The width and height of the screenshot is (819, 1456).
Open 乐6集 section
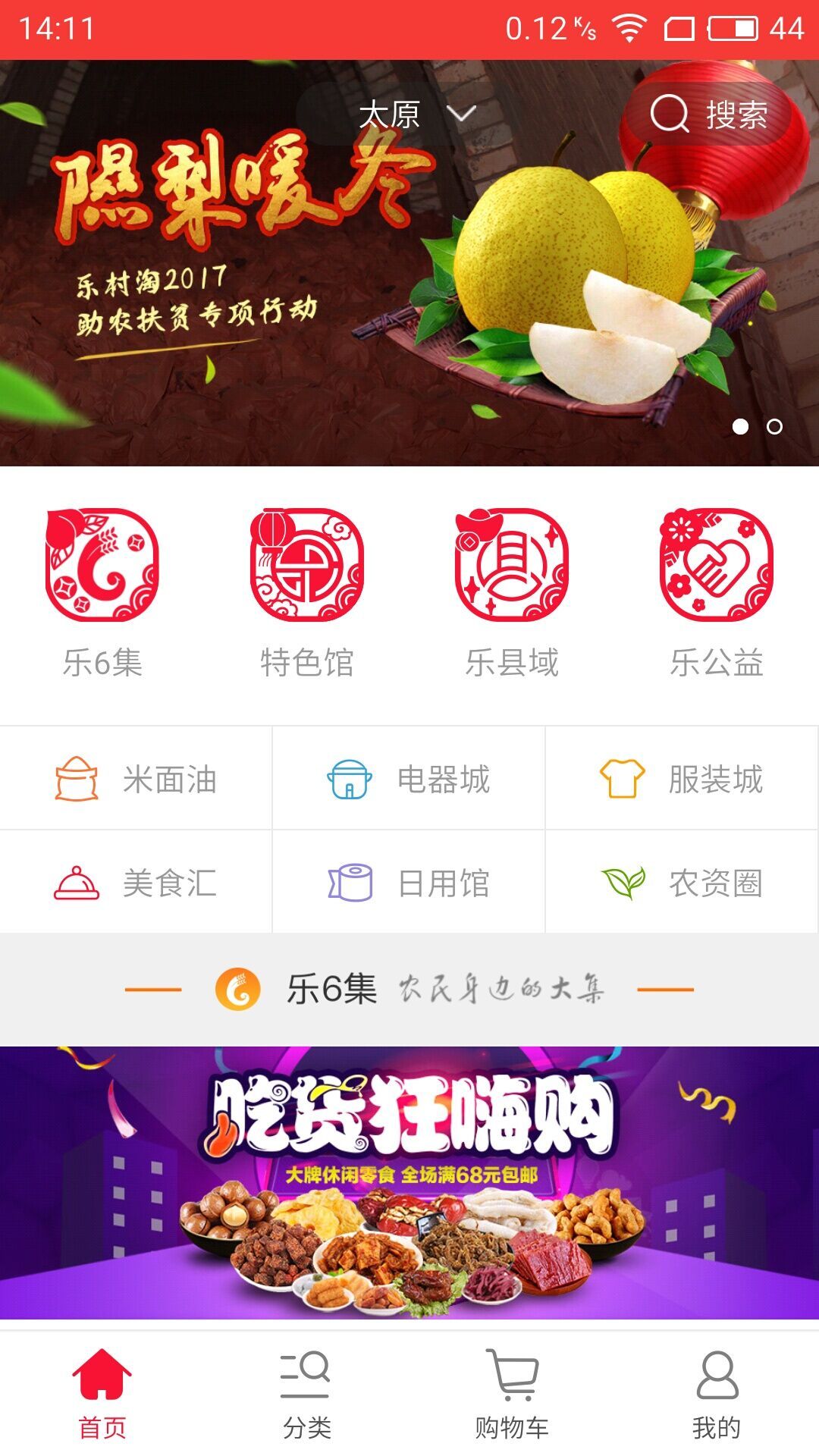pyautogui.click(x=102, y=591)
